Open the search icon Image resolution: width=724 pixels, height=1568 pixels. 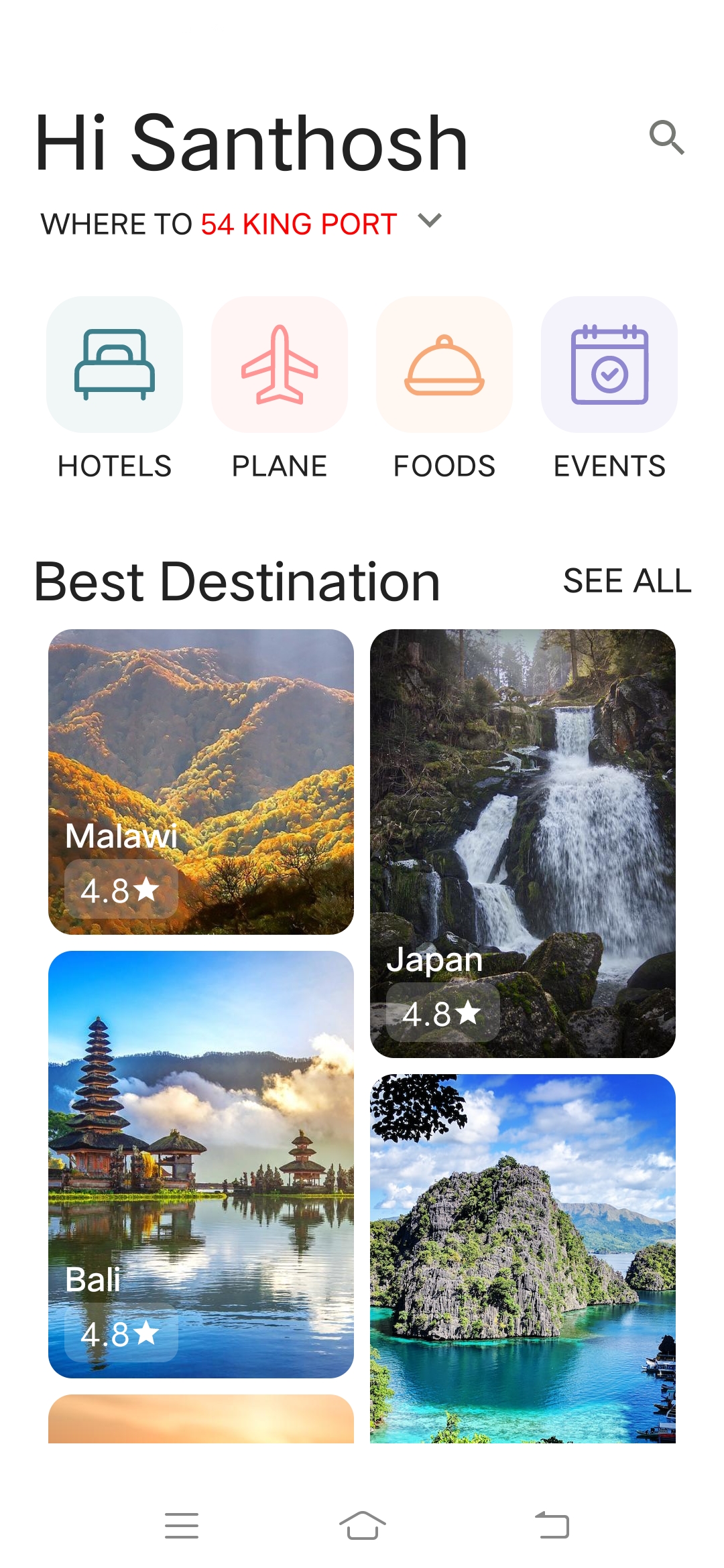(666, 138)
